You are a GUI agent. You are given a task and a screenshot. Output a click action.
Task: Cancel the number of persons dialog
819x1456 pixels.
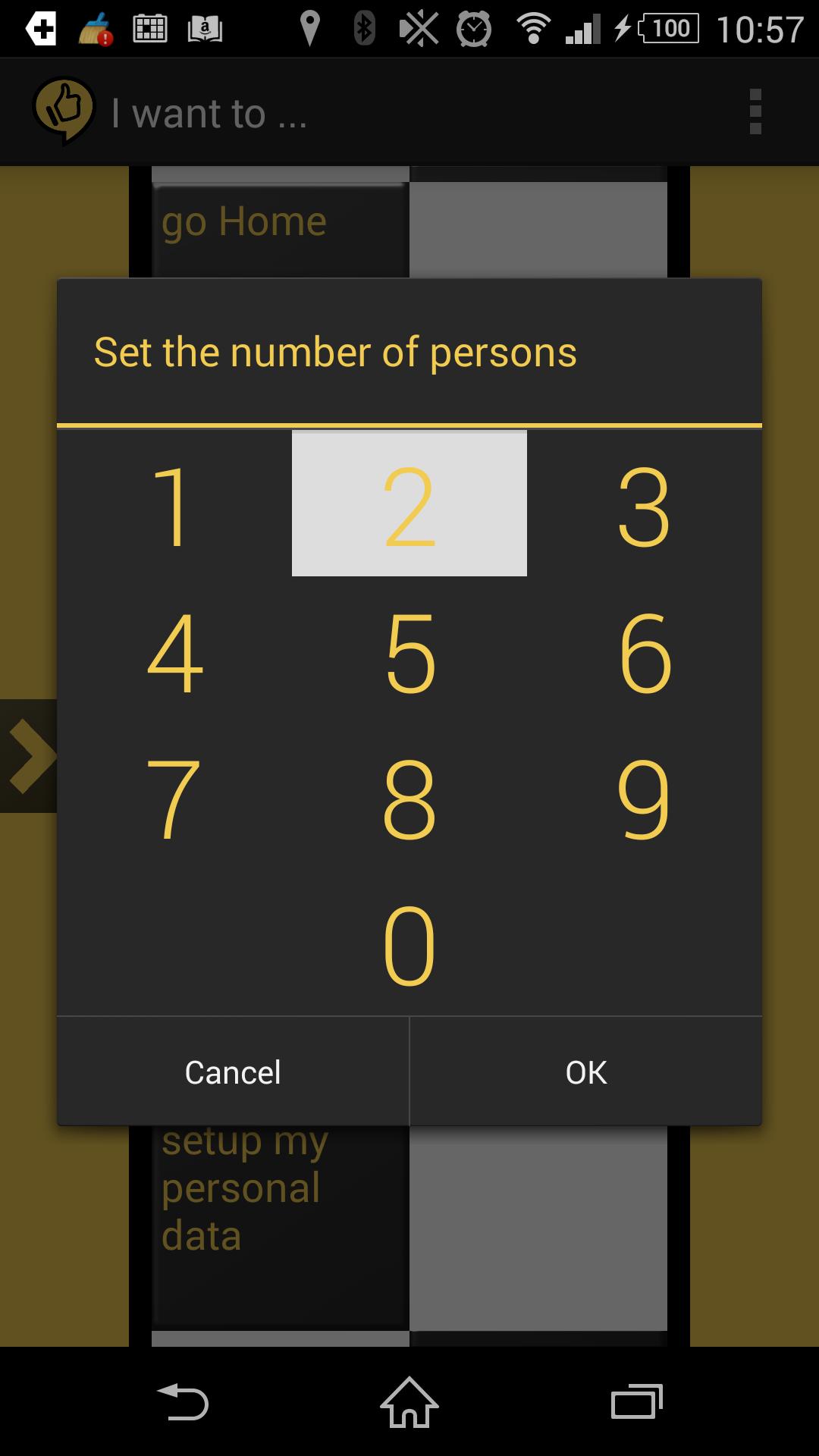(x=233, y=1072)
